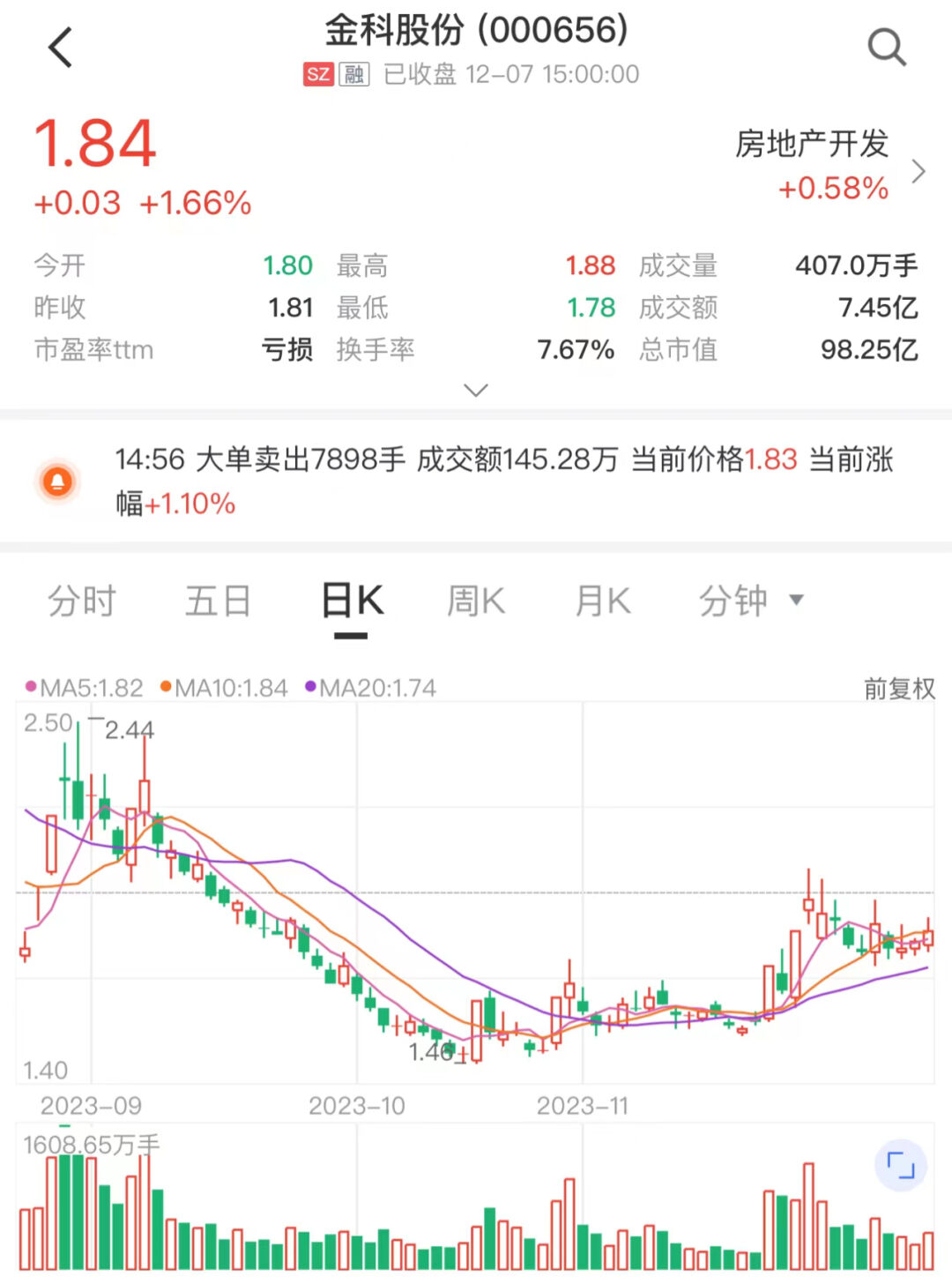Switch to the 周K chart tab
This screenshot has height=1284, width=952.
click(x=476, y=601)
